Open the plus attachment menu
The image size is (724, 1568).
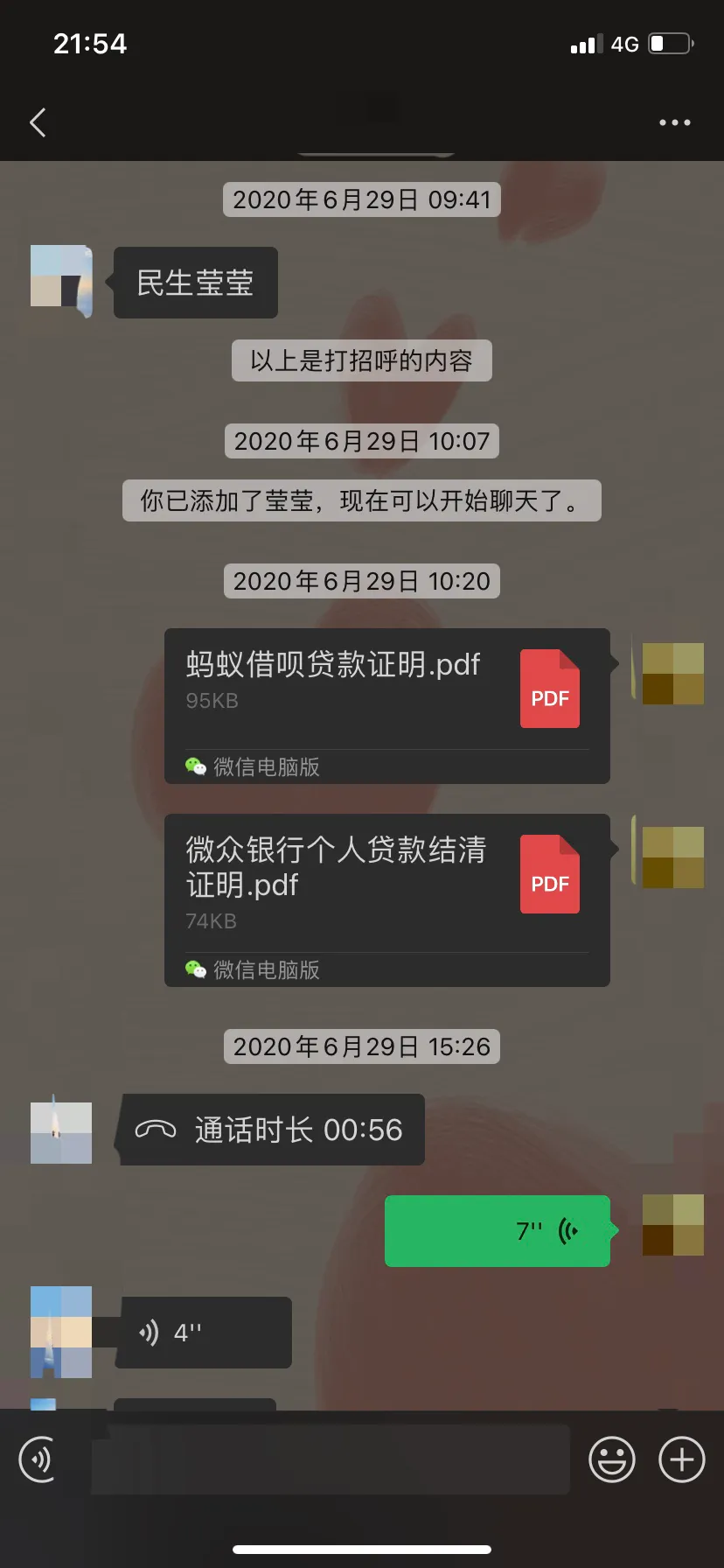tap(681, 1459)
